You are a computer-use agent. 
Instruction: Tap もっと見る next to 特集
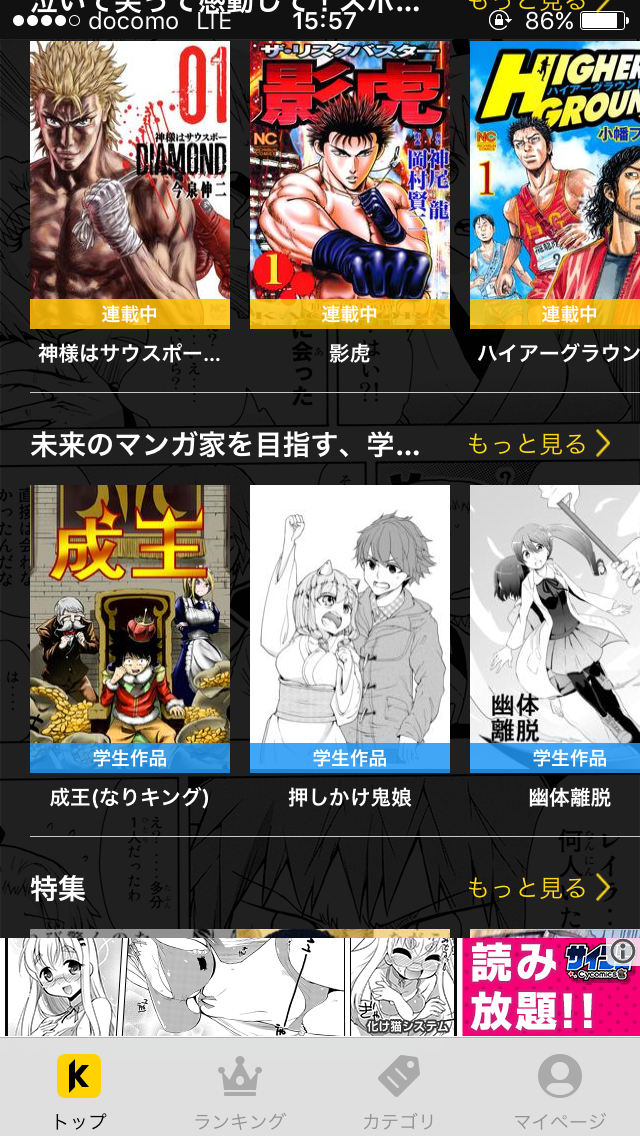(539, 888)
